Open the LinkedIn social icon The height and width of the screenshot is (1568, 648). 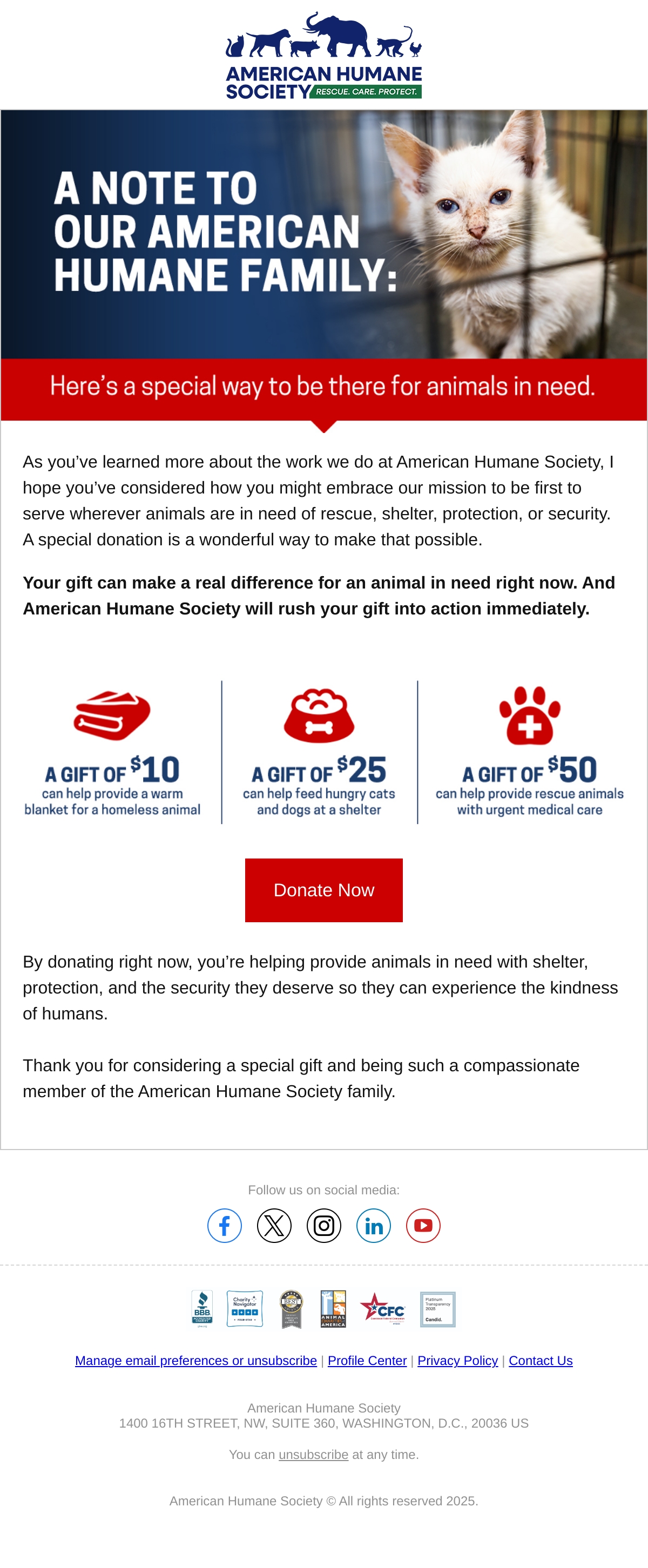[x=373, y=1225]
